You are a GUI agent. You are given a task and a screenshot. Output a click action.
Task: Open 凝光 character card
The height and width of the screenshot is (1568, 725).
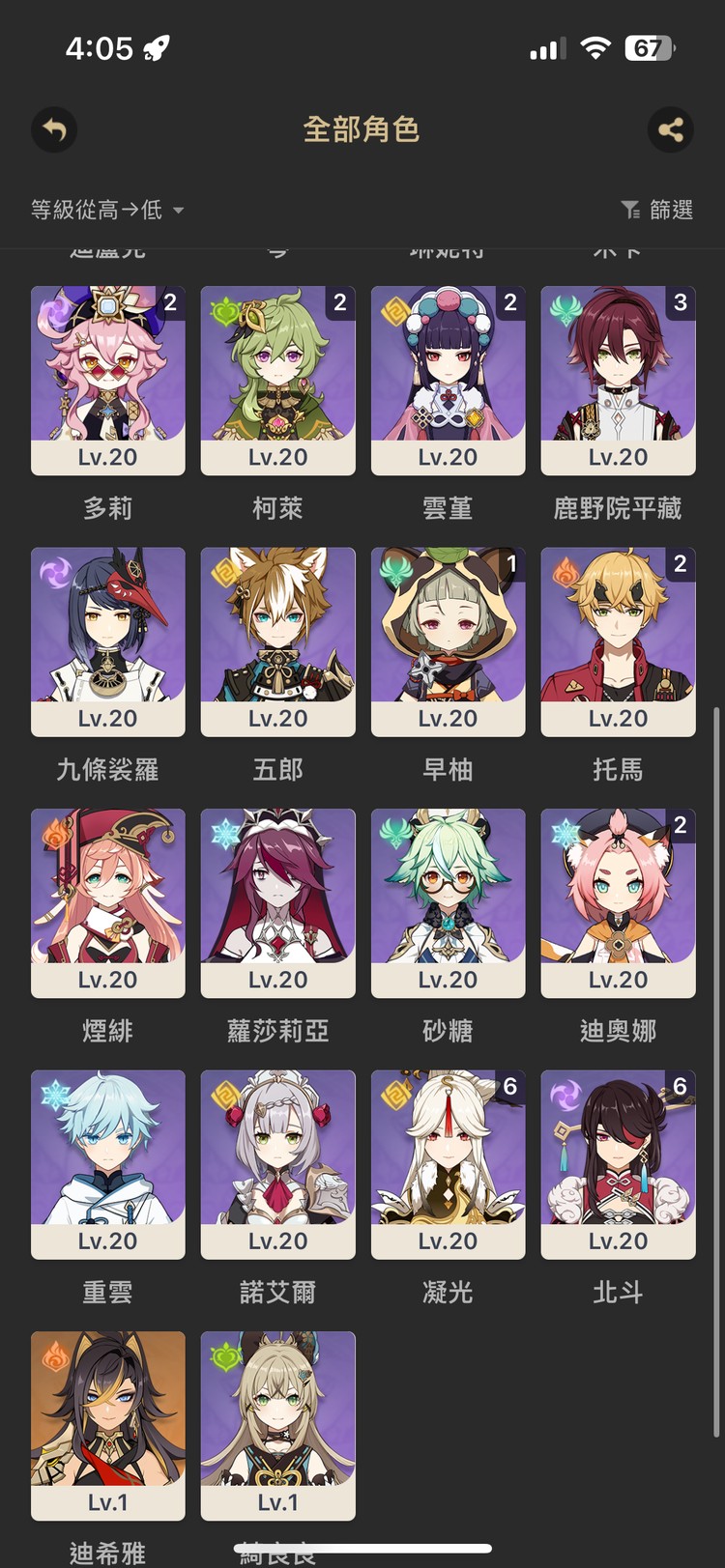point(448,1164)
